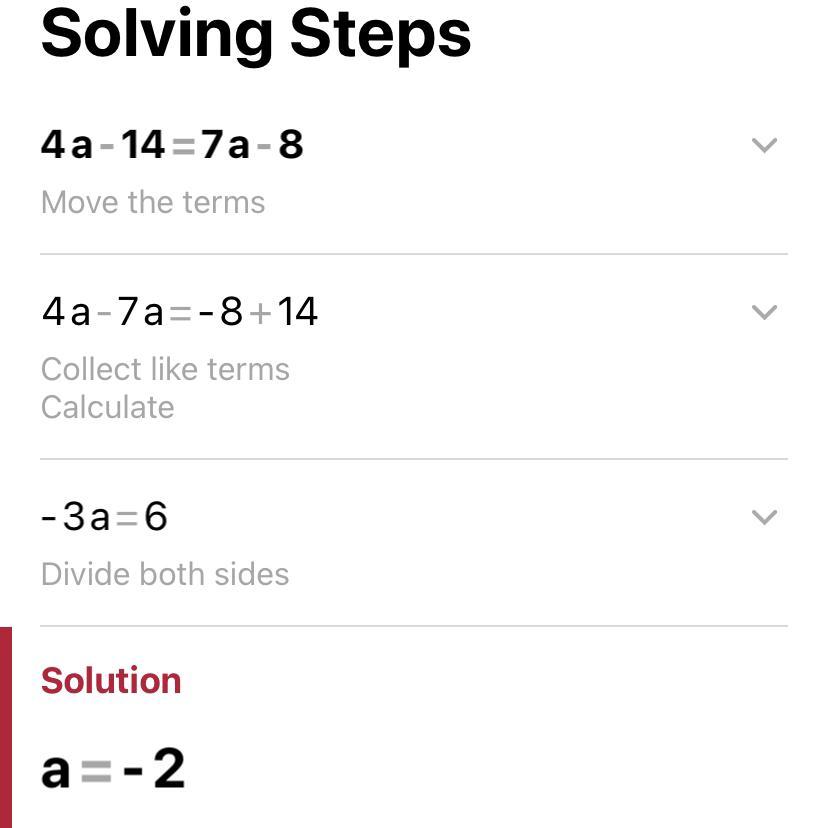Screen dimensions: 828x828
Task: Expand the -3a=6 divide step
Action: (x=764, y=517)
